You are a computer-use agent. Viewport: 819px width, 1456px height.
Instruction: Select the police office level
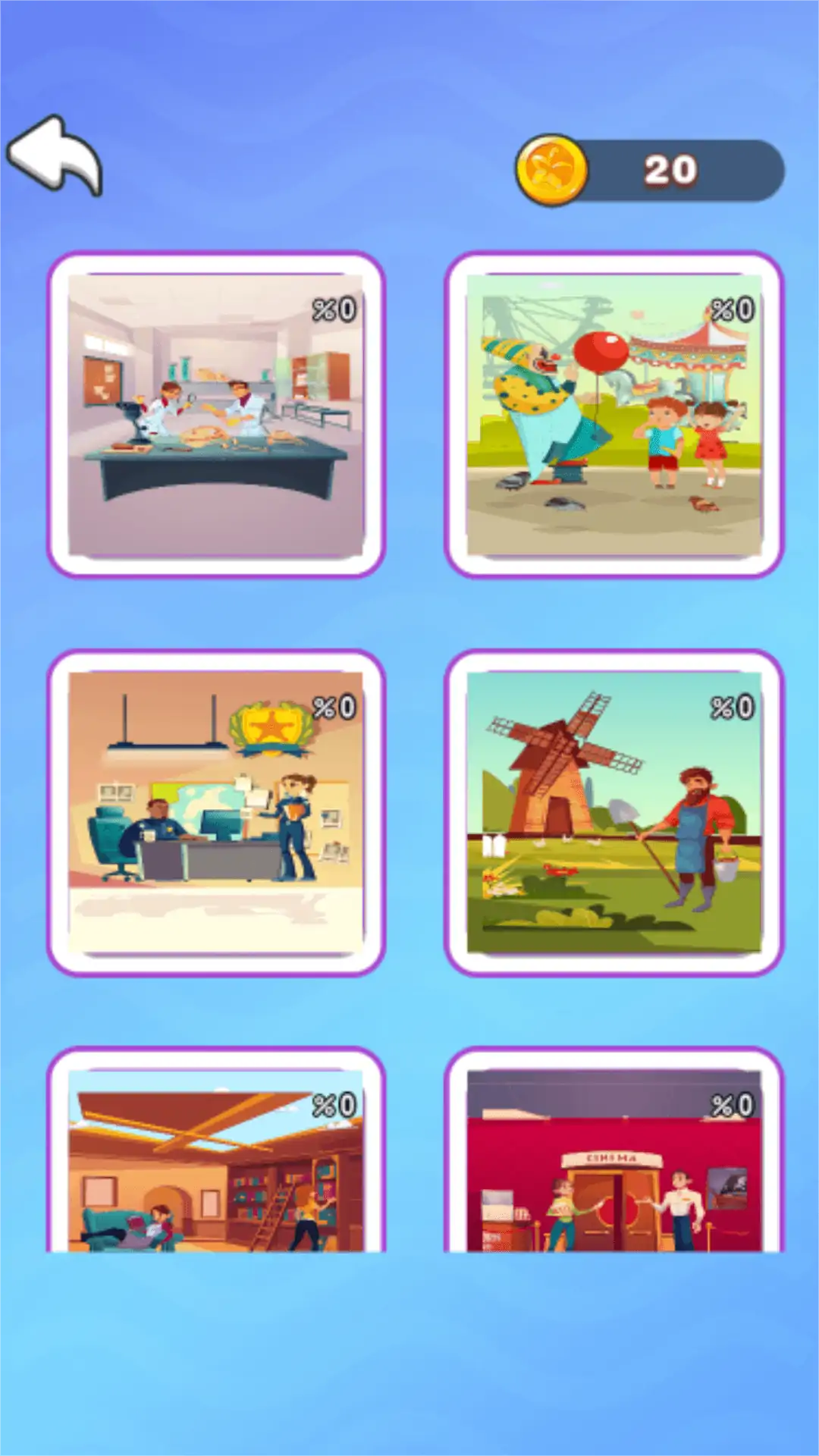pos(216,812)
